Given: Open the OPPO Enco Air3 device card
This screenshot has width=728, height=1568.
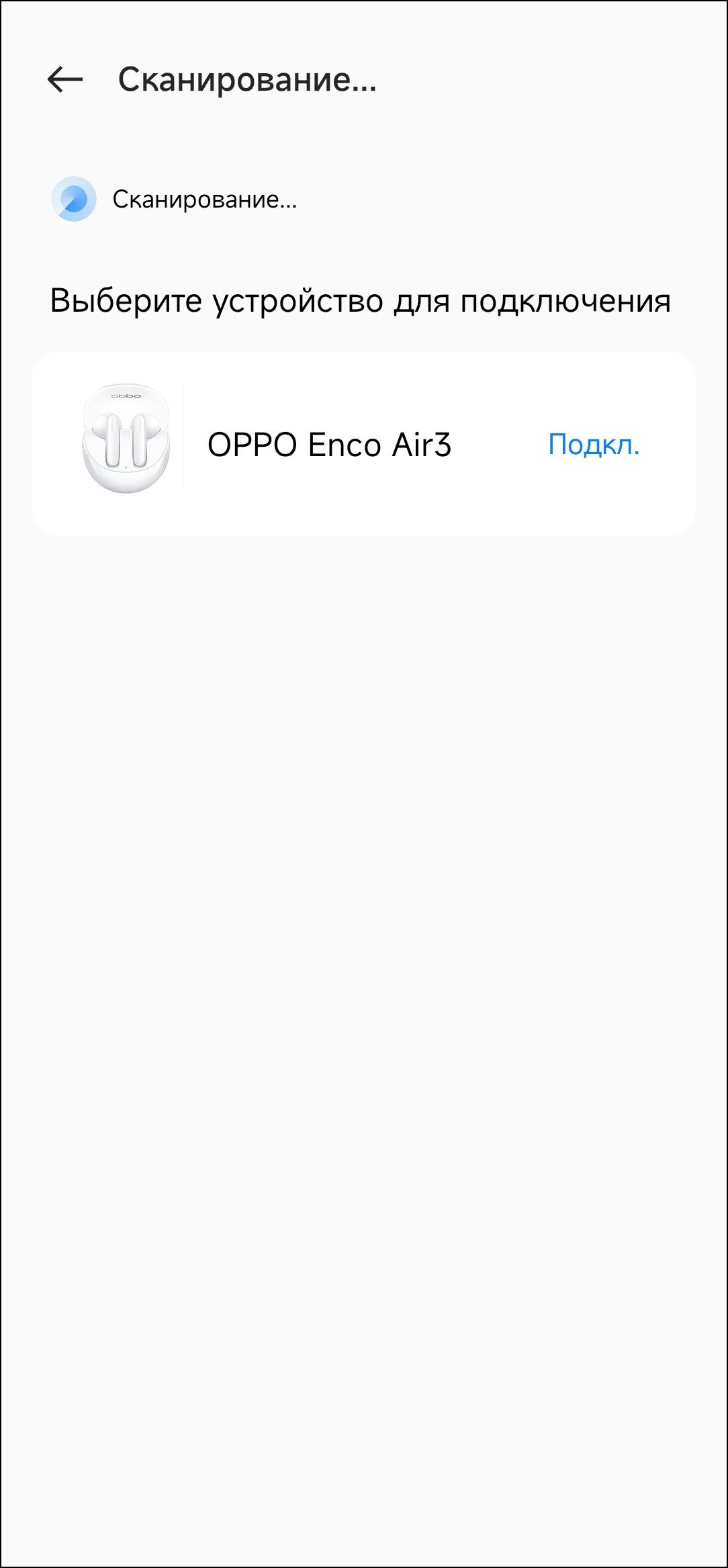Looking at the screenshot, I should [329, 444].
